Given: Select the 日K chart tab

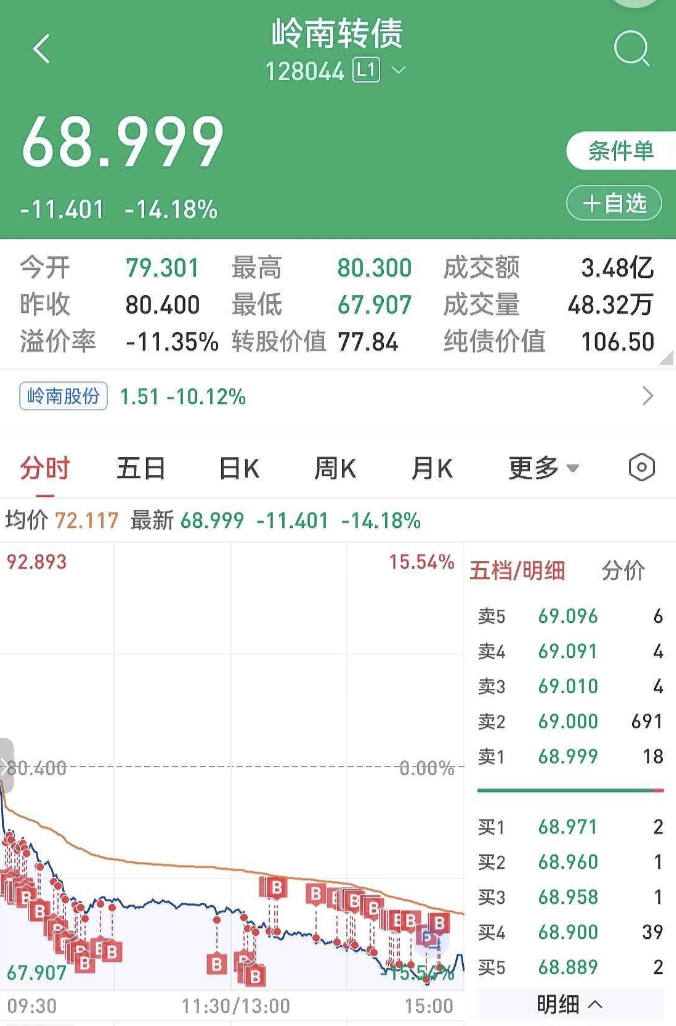Looking at the screenshot, I should [x=239, y=468].
